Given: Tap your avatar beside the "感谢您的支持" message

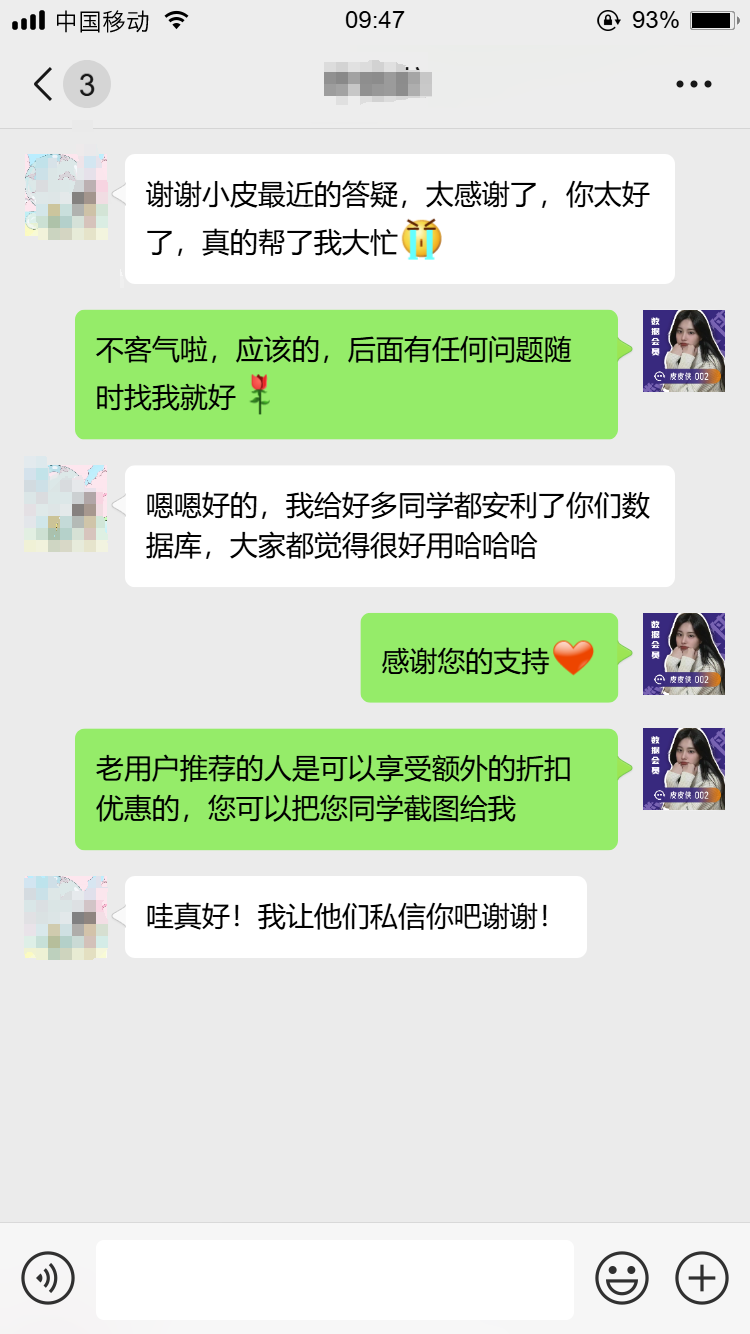Looking at the screenshot, I should click(x=684, y=655).
